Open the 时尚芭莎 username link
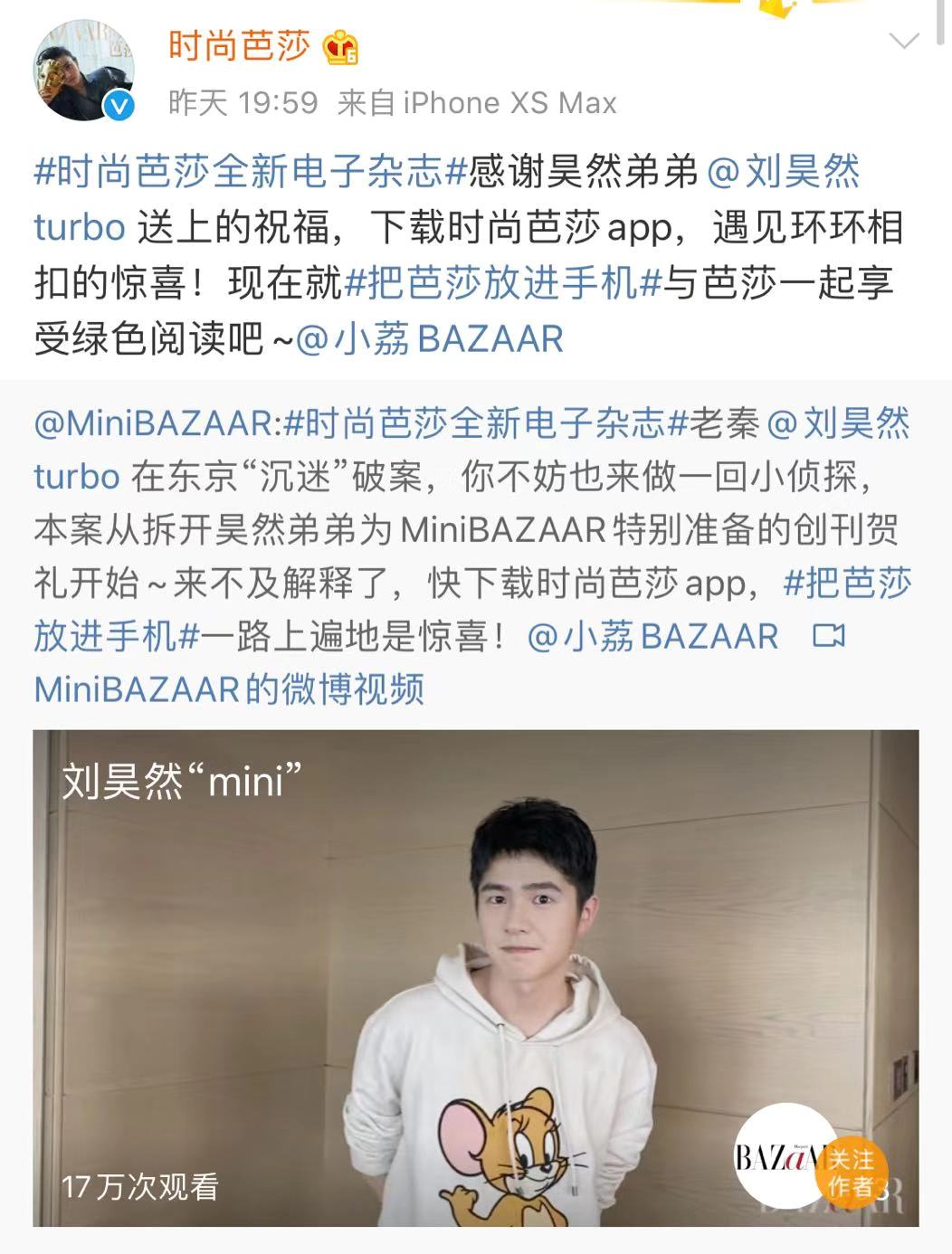Image resolution: width=952 pixels, height=1254 pixels. (239, 45)
